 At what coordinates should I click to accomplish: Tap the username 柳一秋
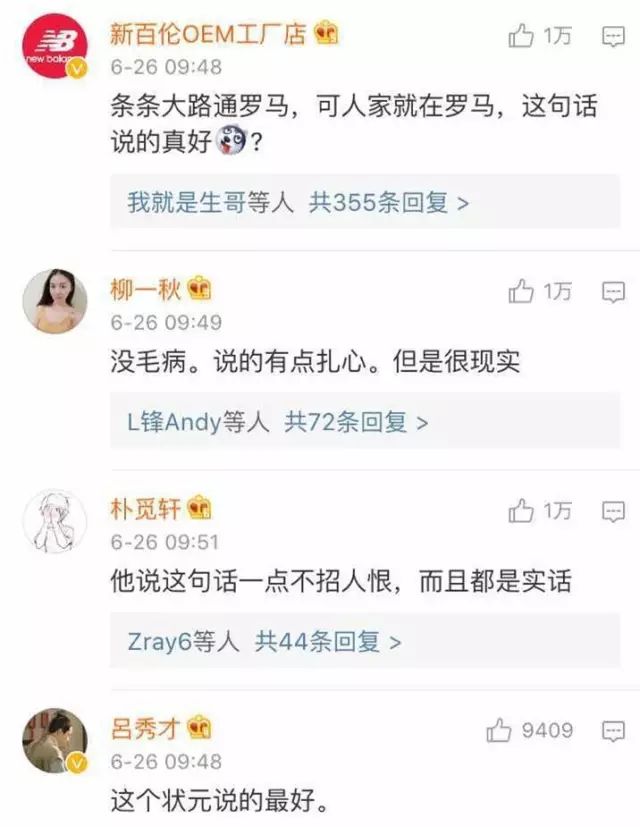point(145,290)
